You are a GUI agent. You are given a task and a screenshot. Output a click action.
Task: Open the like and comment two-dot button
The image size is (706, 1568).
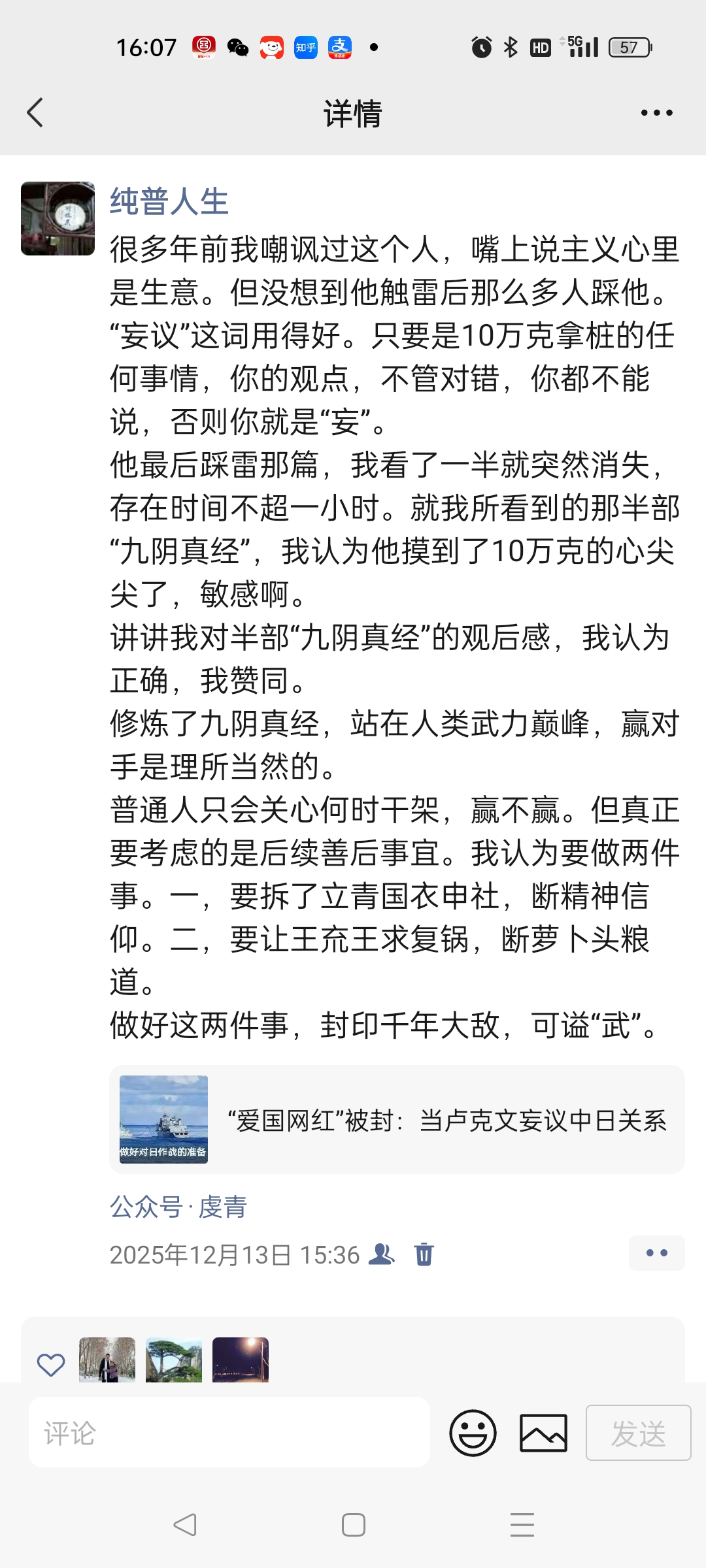pos(656,1253)
